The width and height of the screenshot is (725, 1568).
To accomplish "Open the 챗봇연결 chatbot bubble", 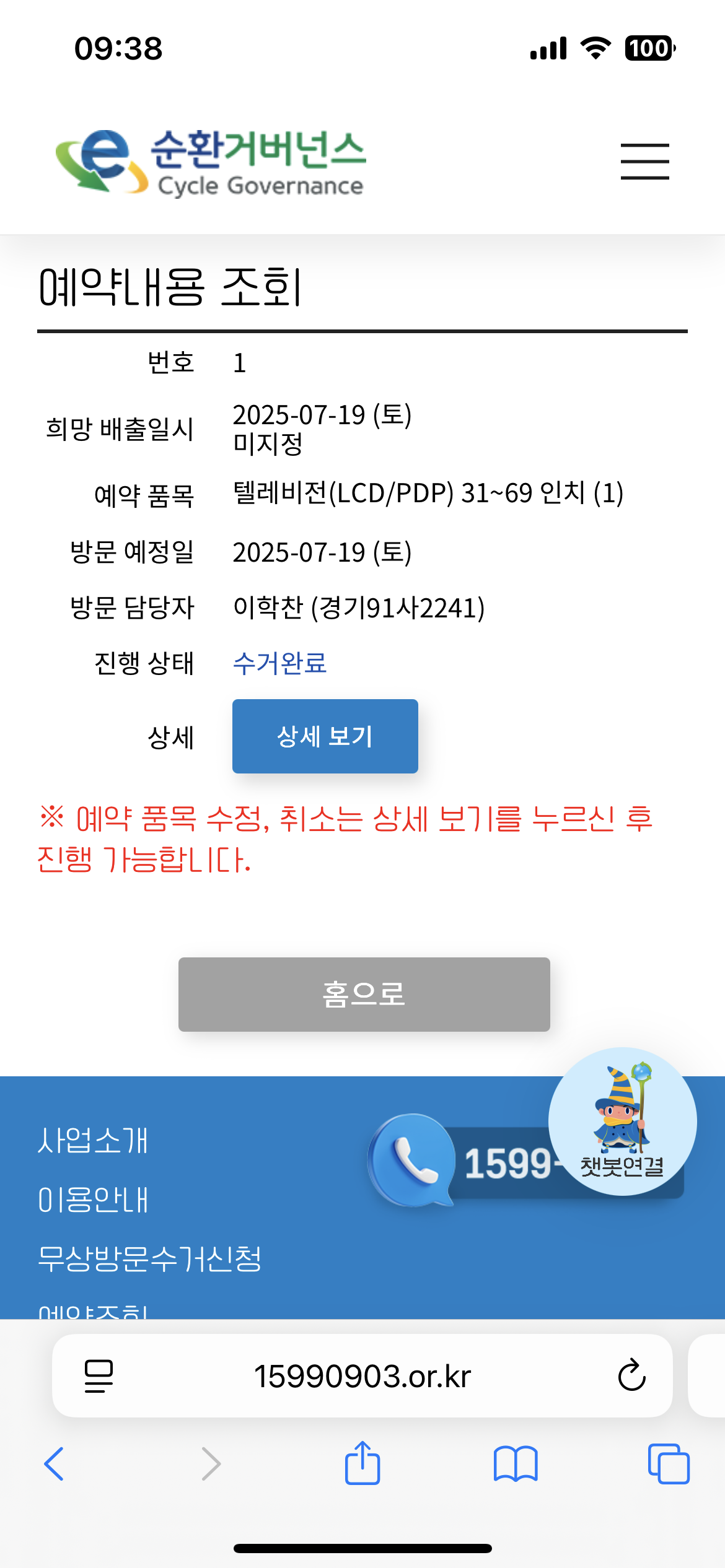I will 623,1122.
